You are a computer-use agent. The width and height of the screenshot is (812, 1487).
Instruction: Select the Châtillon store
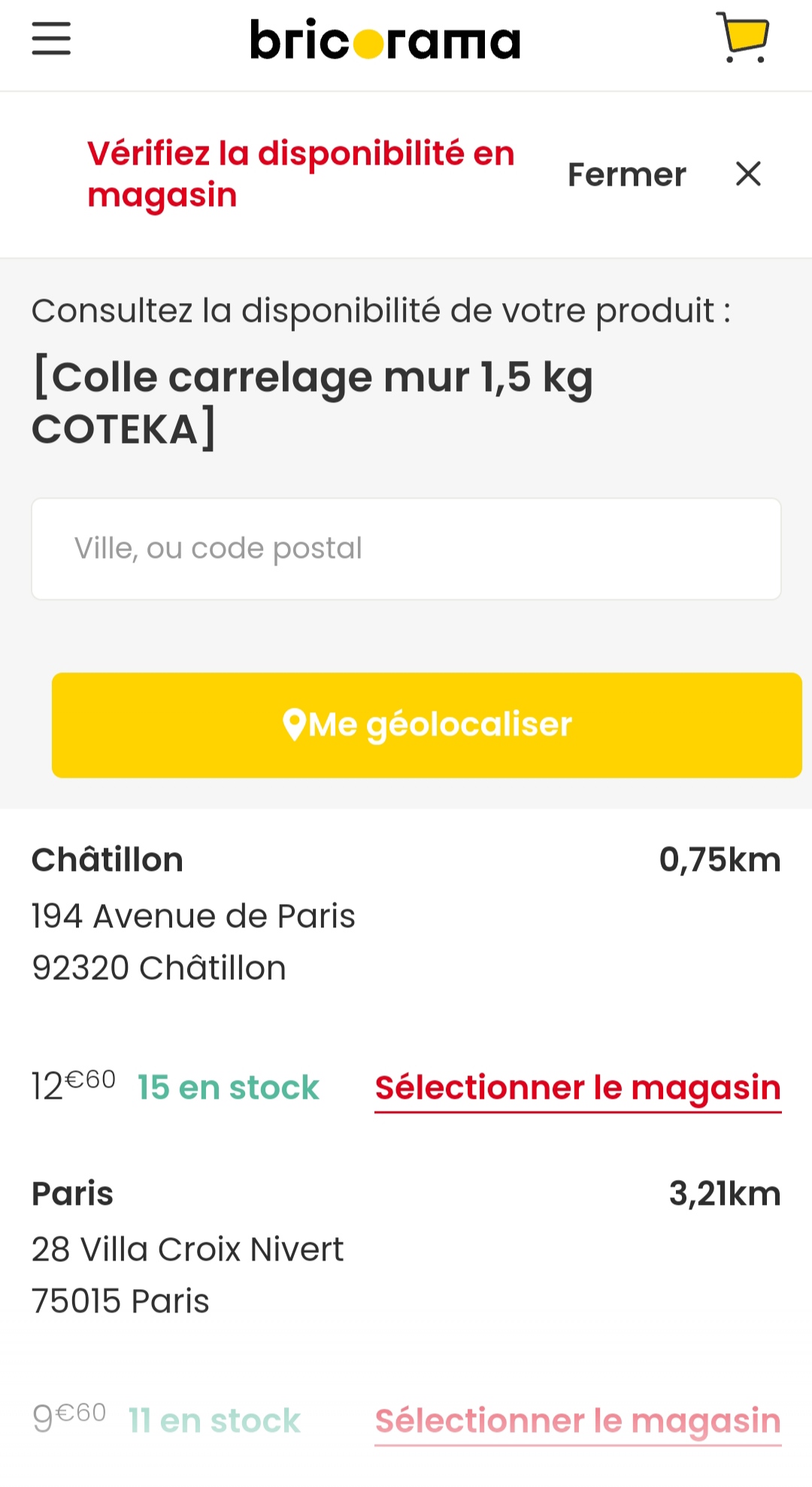pyautogui.click(x=577, y=1088)
